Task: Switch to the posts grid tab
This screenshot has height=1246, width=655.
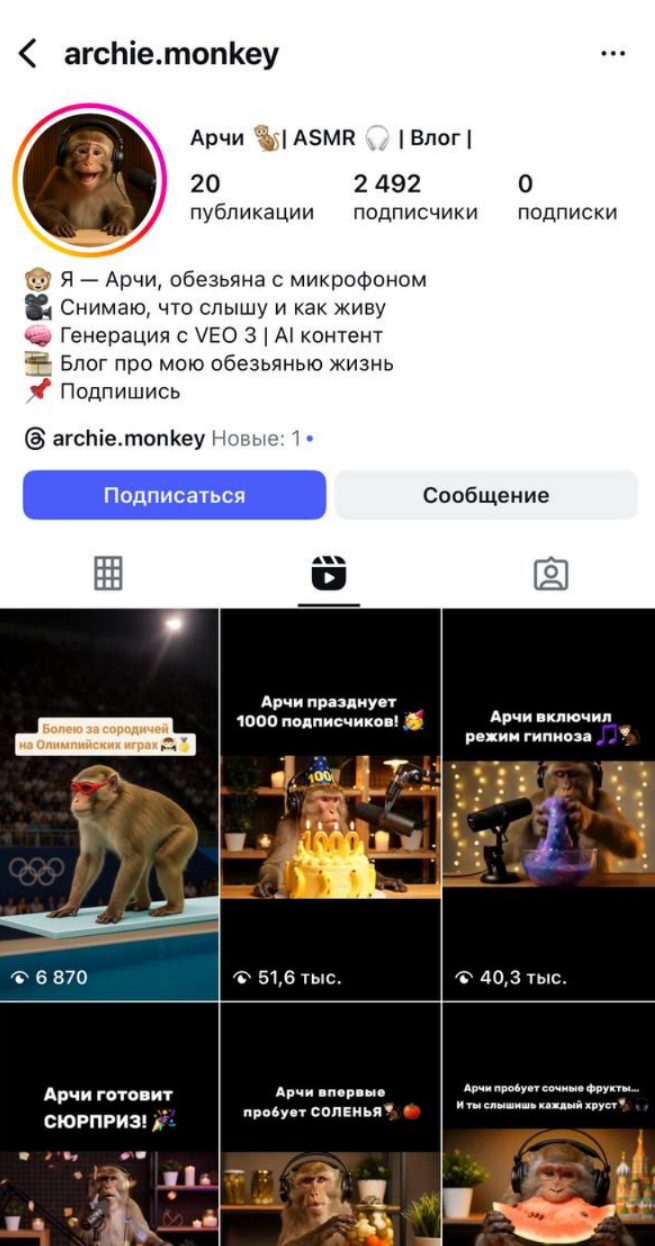Action: pyautogui.click(x=108, y=573)
